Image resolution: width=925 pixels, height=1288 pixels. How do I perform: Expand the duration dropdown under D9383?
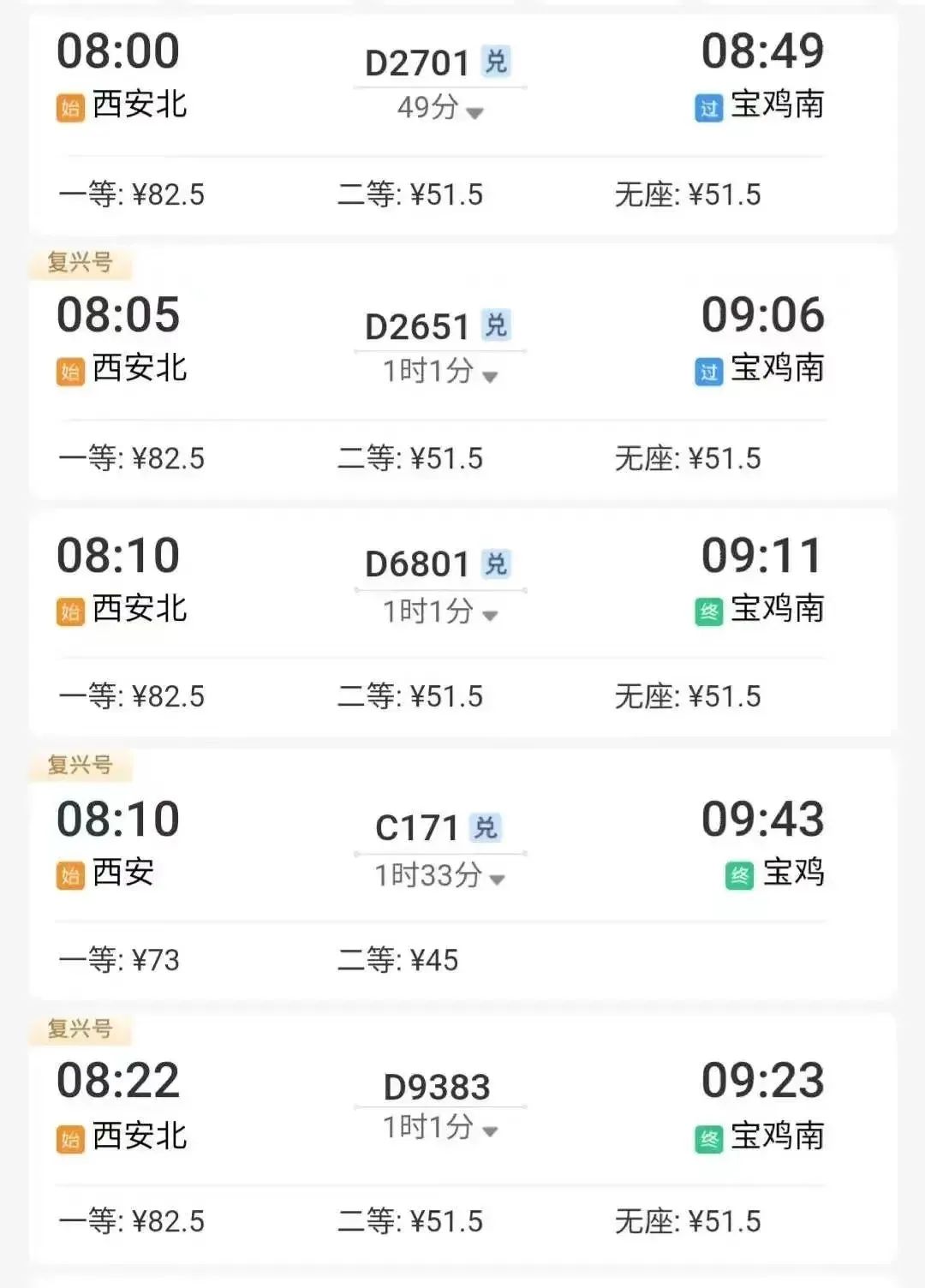(x=490, y=1130)
